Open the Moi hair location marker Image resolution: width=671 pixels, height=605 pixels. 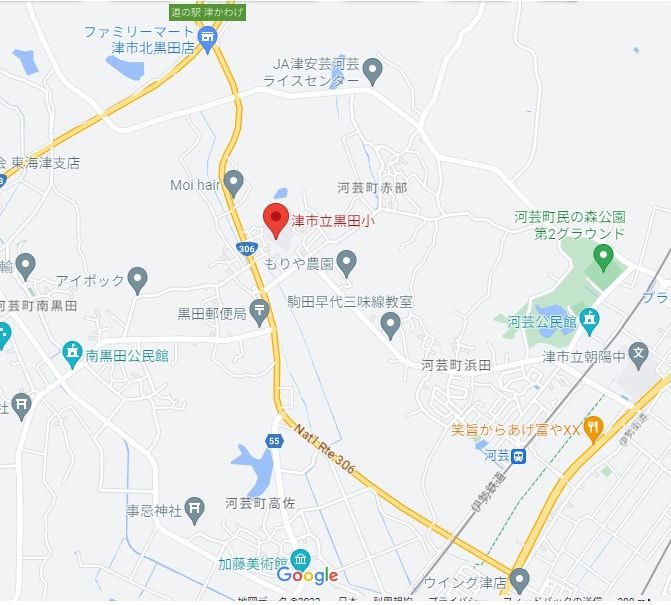click(233, 182)
